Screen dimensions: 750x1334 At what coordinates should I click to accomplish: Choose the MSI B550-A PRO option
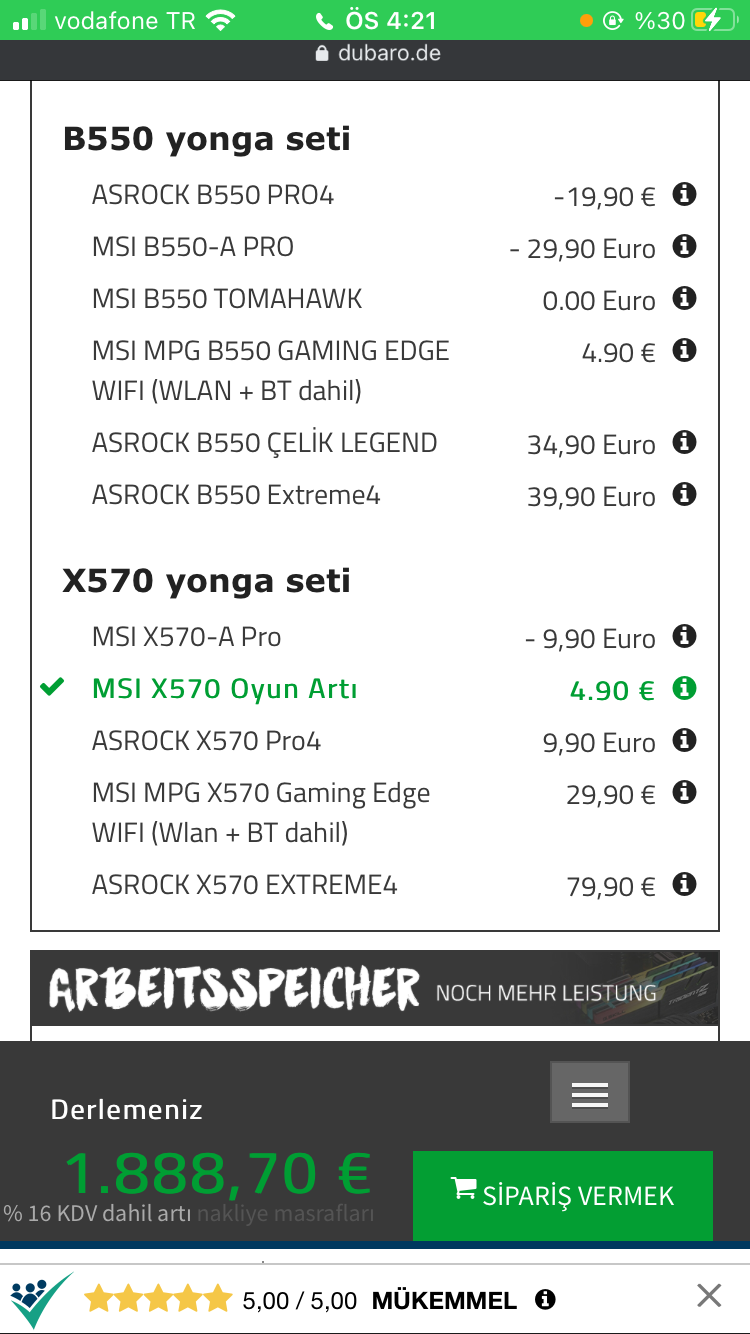193,247
